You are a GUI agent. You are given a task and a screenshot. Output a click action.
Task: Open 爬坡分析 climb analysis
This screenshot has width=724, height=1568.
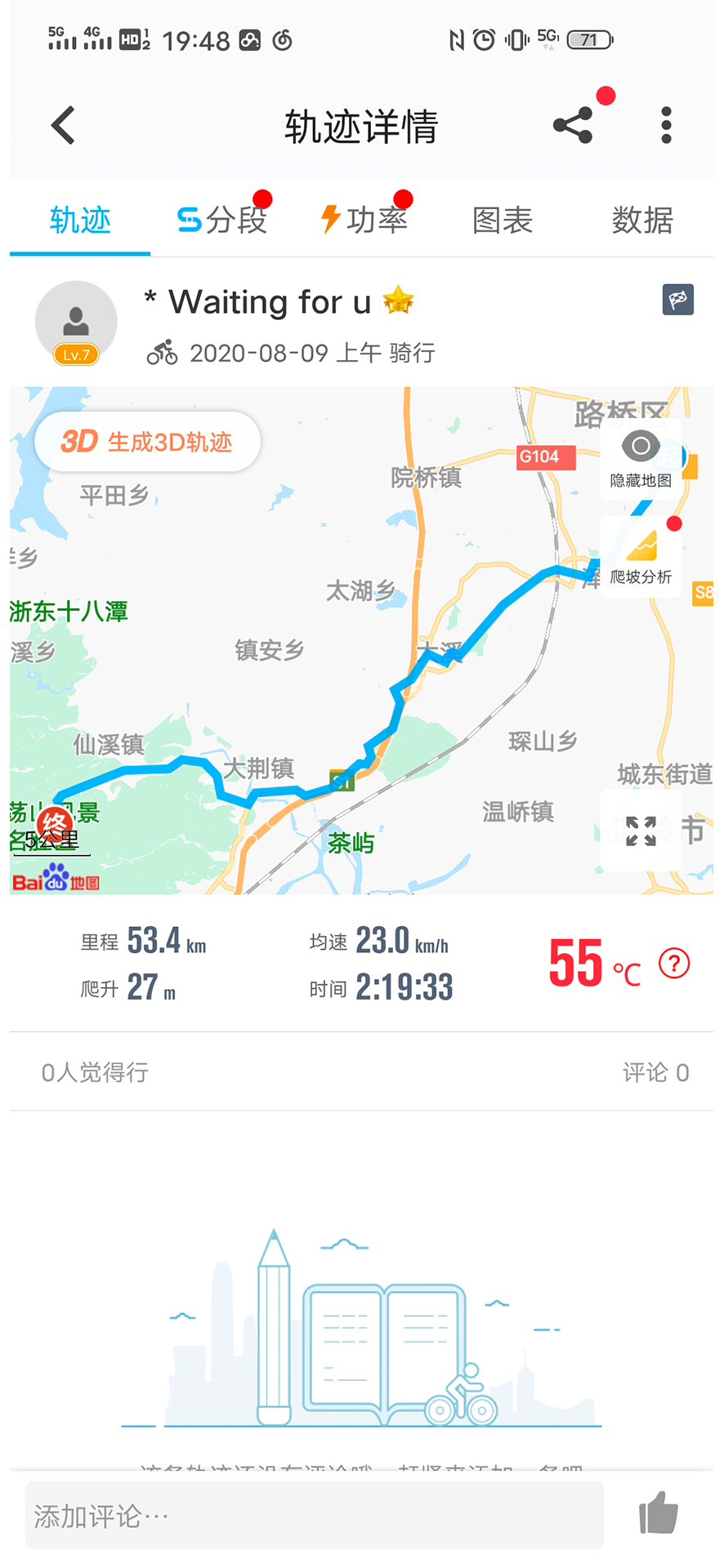(x=641, y=555)
